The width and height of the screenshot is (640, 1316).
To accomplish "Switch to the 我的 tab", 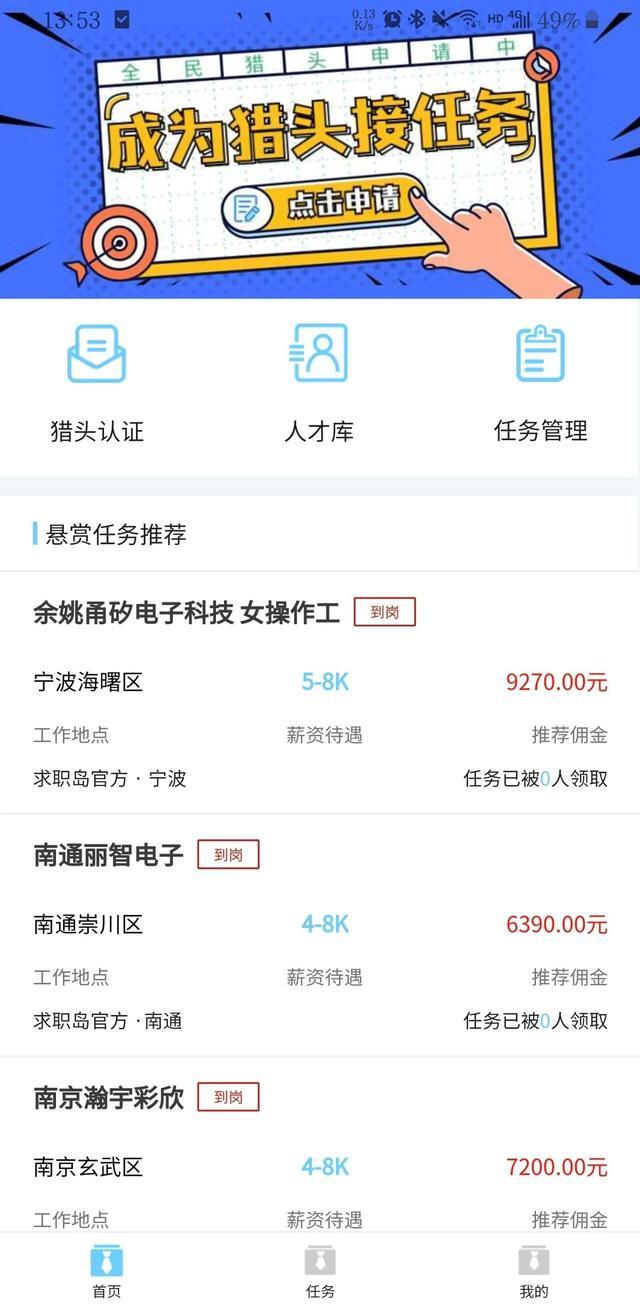I will pyautogui.click(x=534, y=1272).
